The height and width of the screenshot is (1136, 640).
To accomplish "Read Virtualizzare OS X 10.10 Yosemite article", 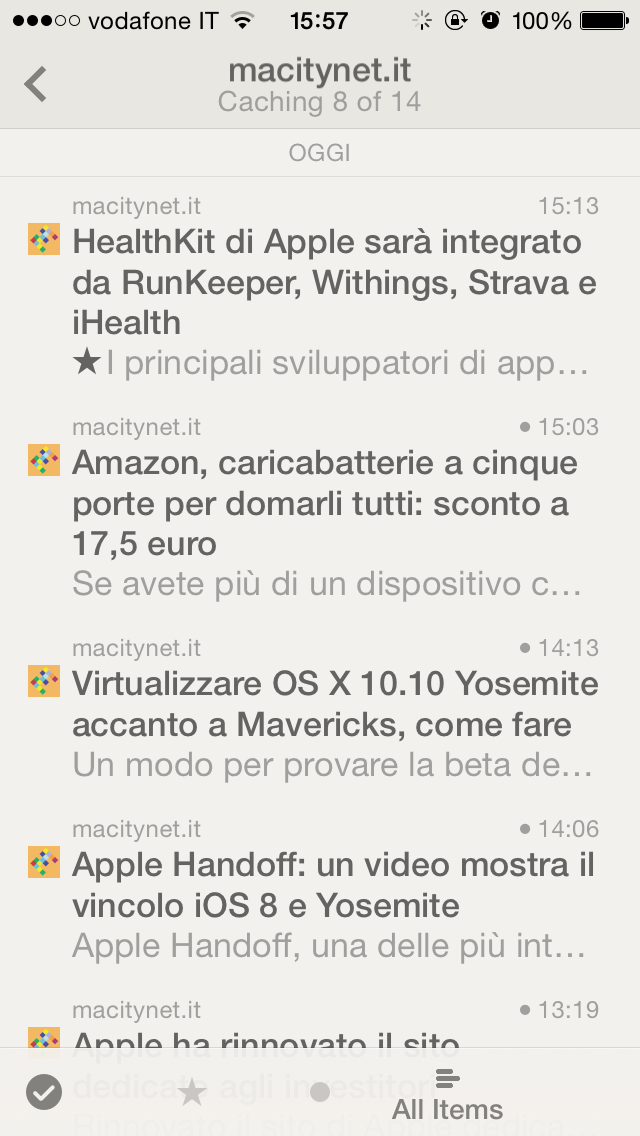I will point(335,704).
